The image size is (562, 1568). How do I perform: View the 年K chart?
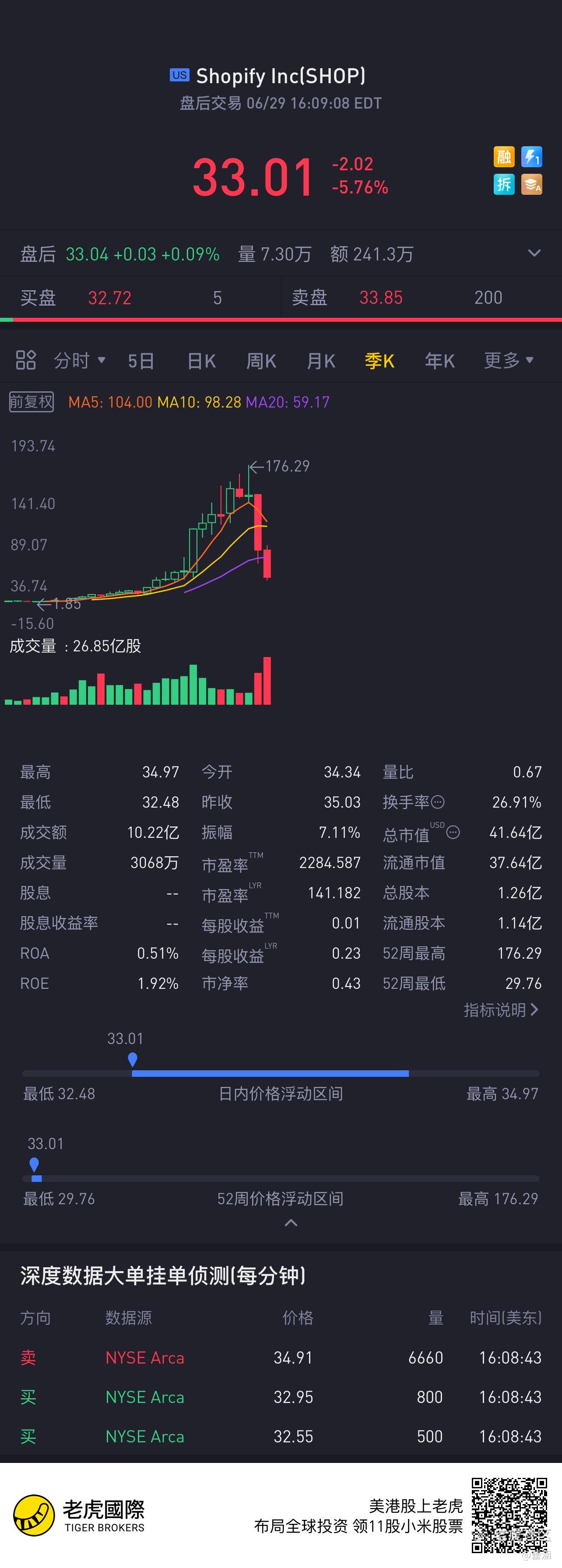(x=439, y=361)
